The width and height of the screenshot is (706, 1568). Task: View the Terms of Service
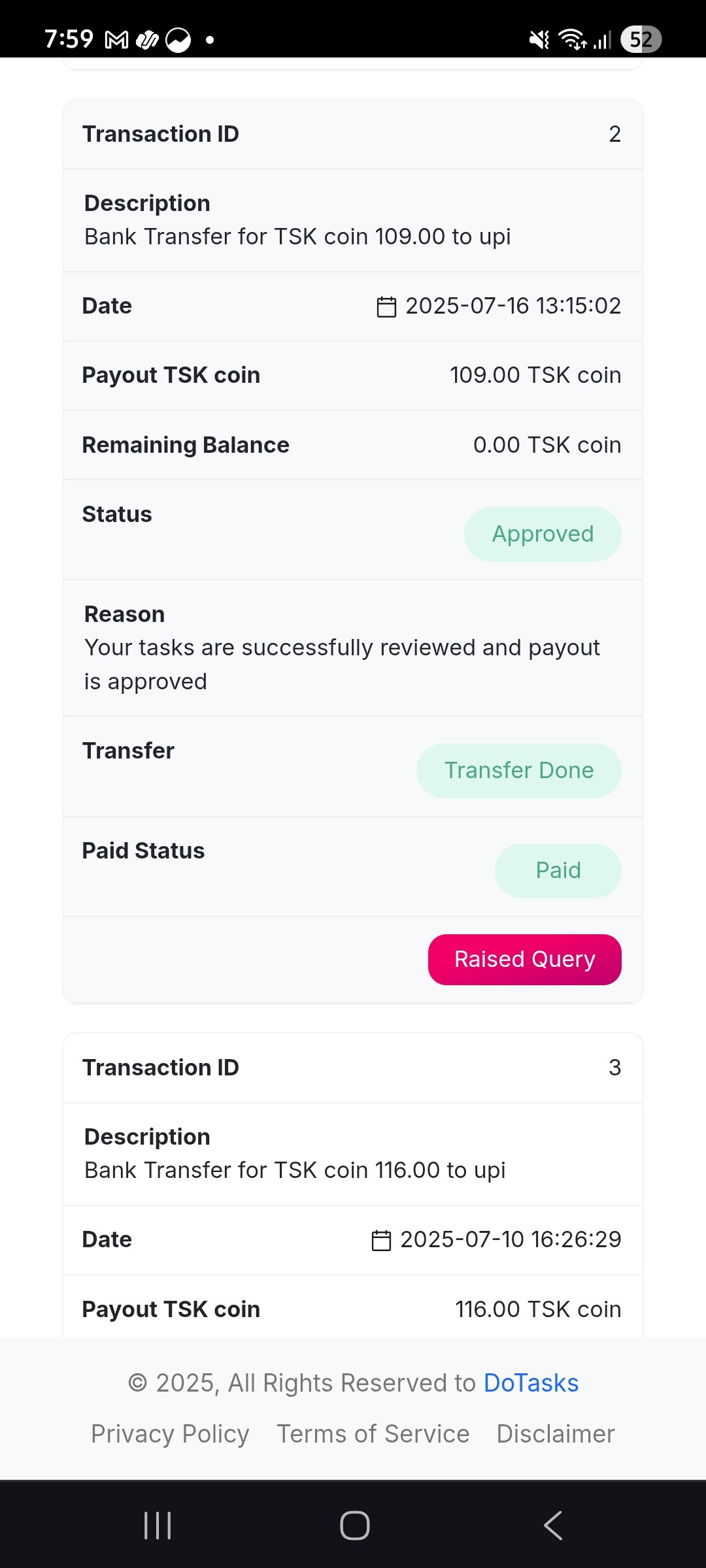[x=373, y=1434]
